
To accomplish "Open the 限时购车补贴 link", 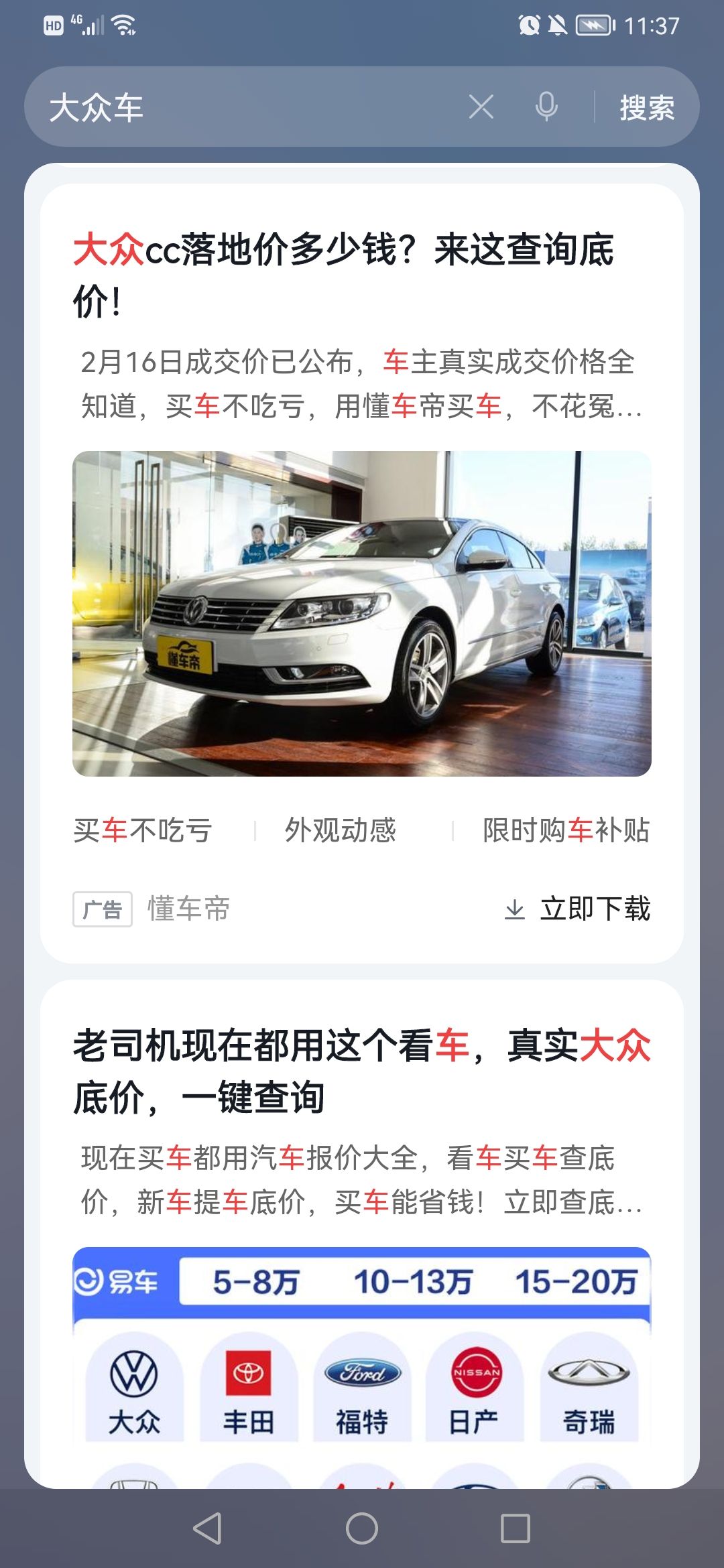I will [x=566, y=831].
